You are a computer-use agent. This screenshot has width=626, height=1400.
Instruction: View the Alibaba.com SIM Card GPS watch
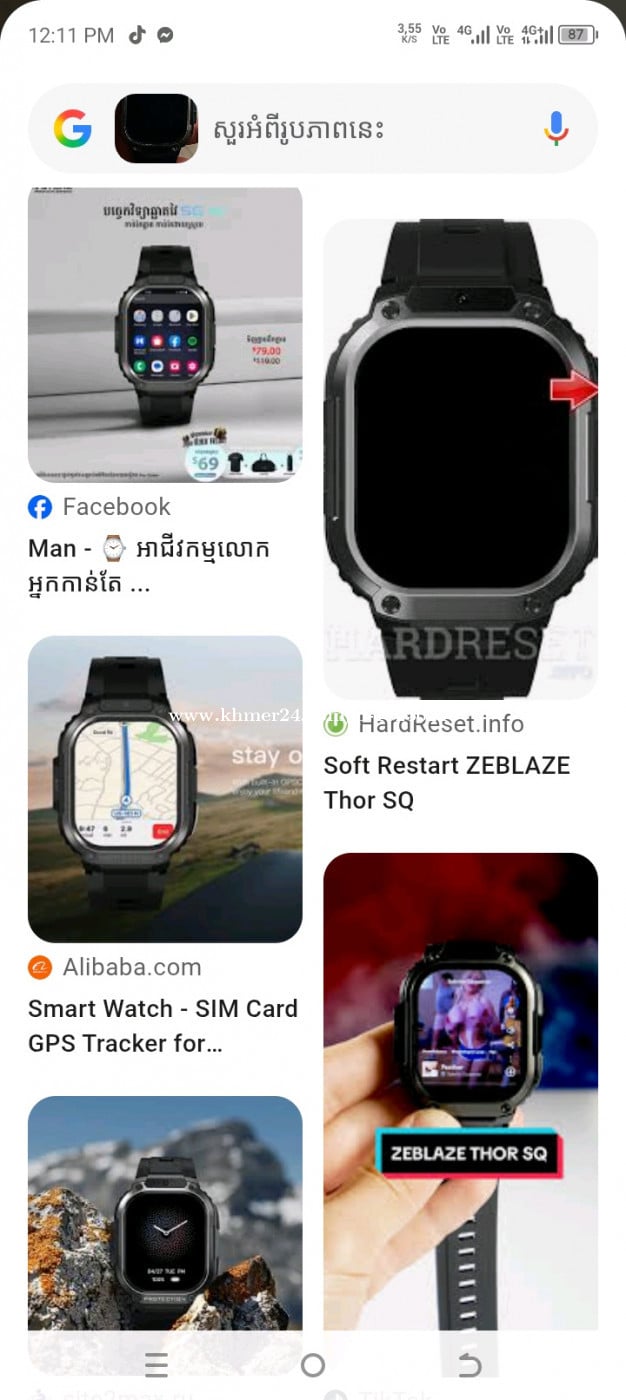165,790
